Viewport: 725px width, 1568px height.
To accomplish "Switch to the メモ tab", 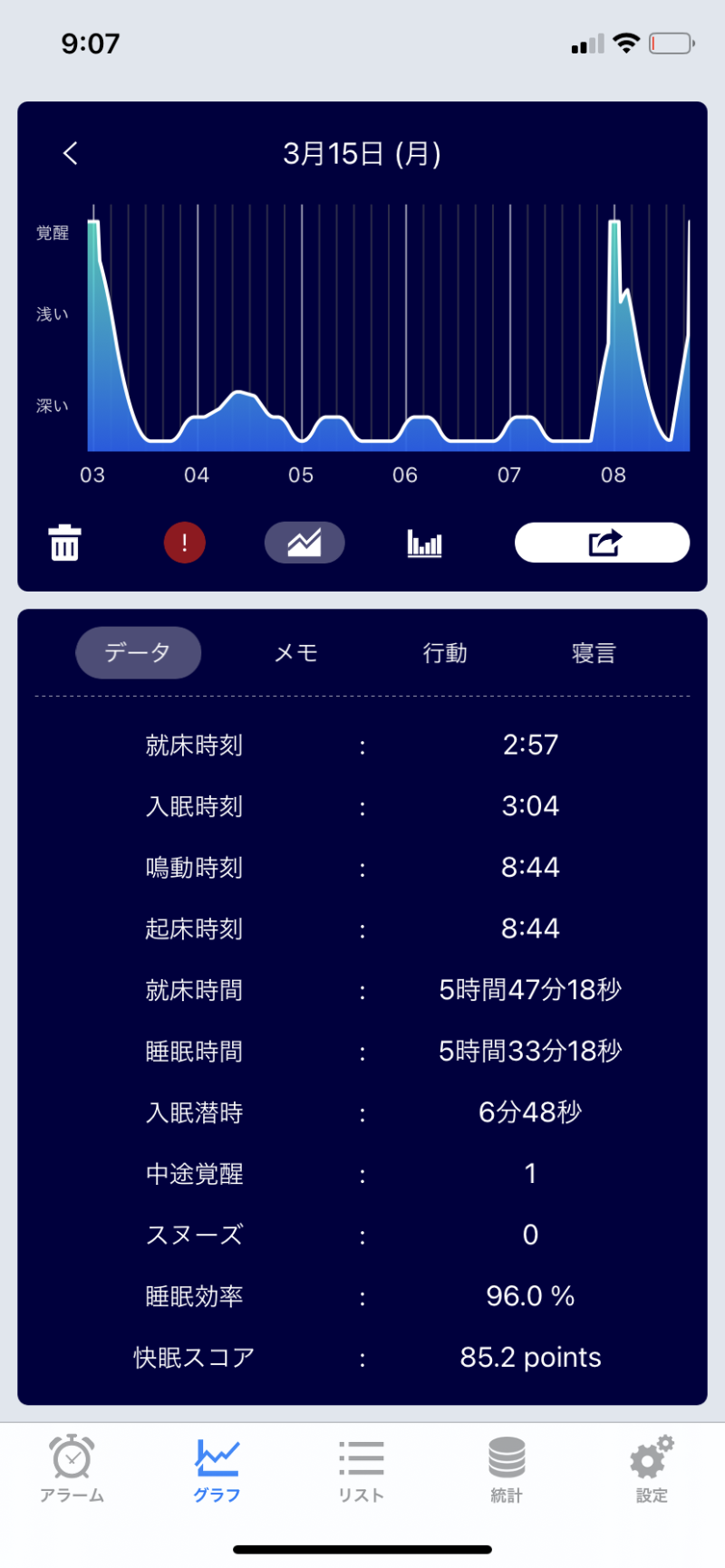I will [x=296, y=653].
